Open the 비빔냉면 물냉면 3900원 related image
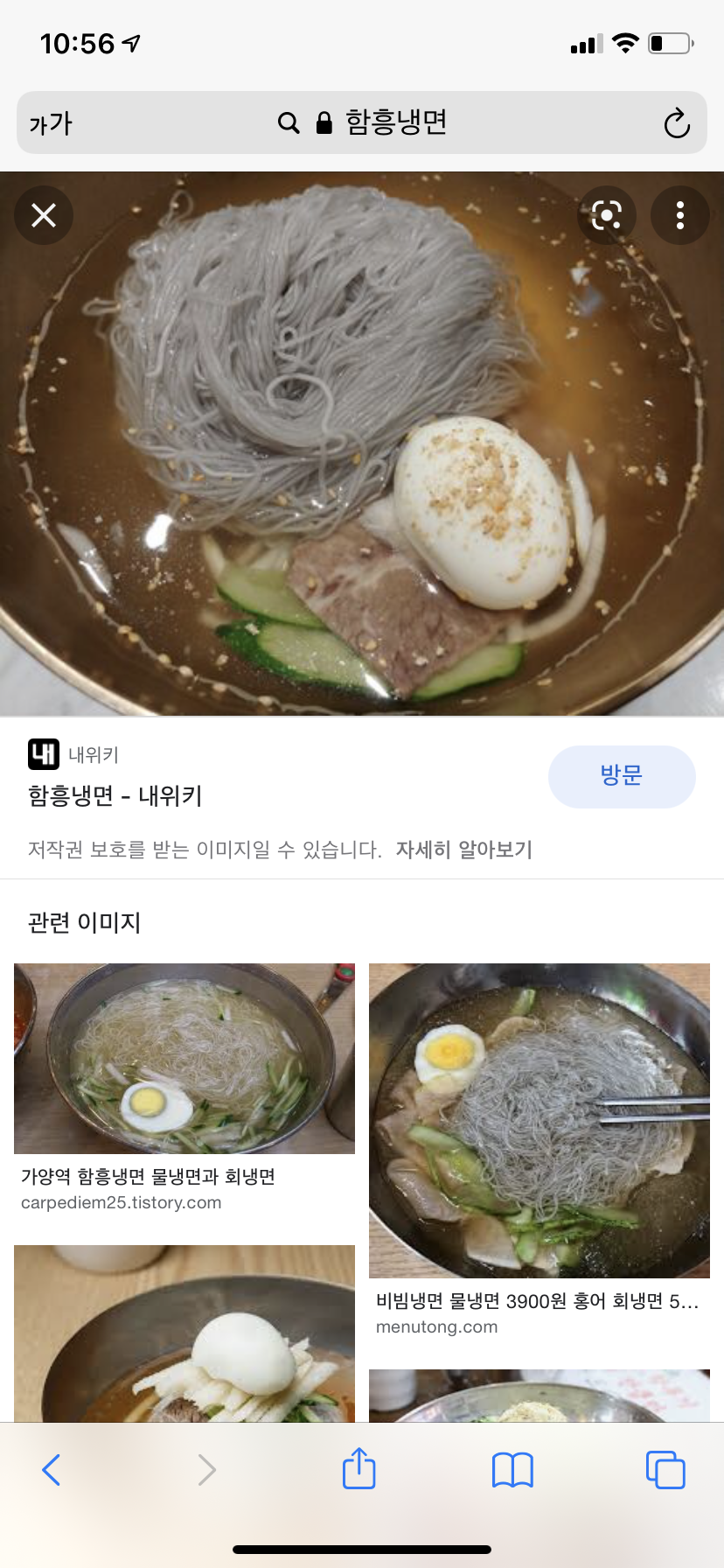Screen dimensions: 724x1568 point(539,1120)
